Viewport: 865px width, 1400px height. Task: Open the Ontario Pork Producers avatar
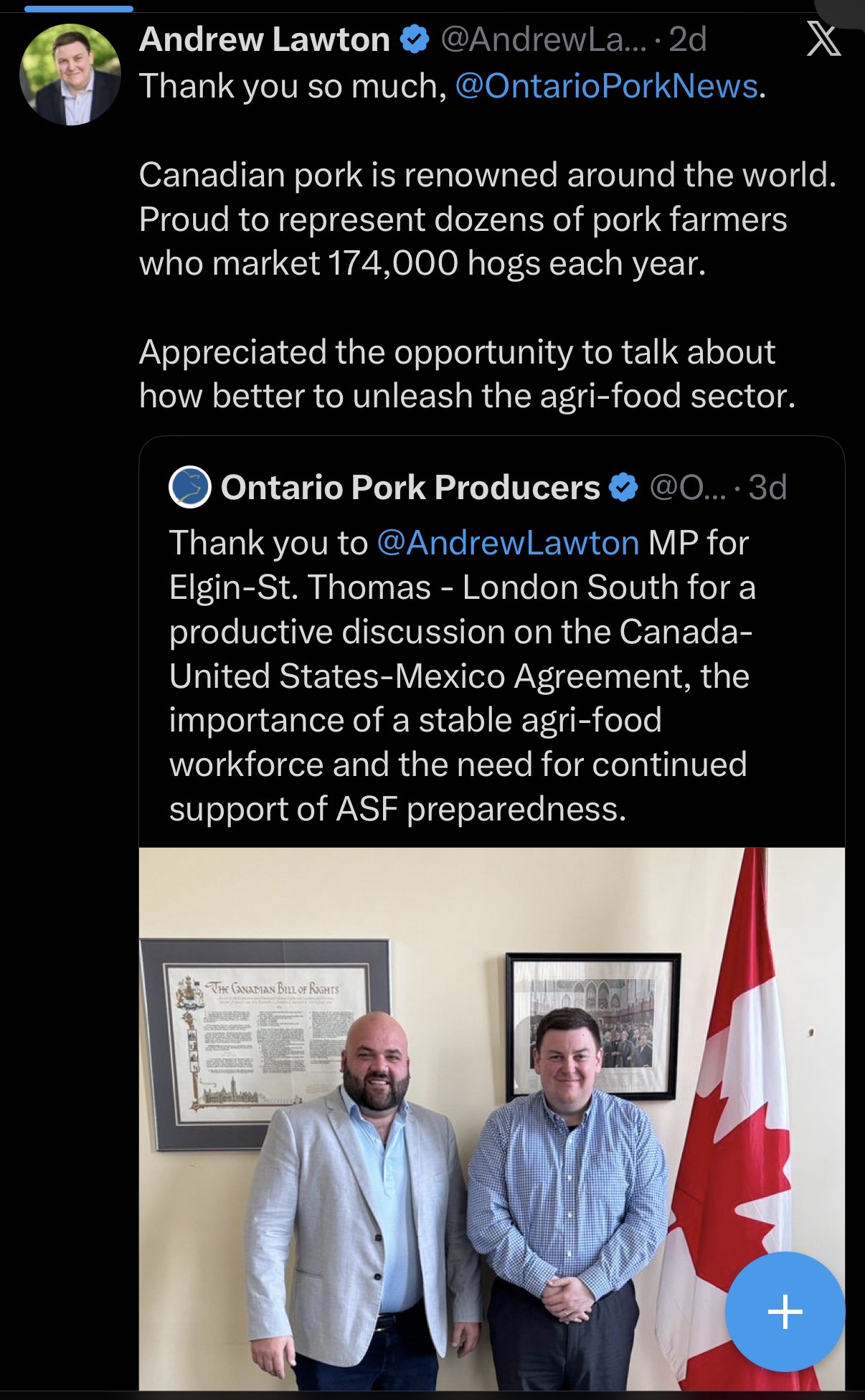(189, 487)
